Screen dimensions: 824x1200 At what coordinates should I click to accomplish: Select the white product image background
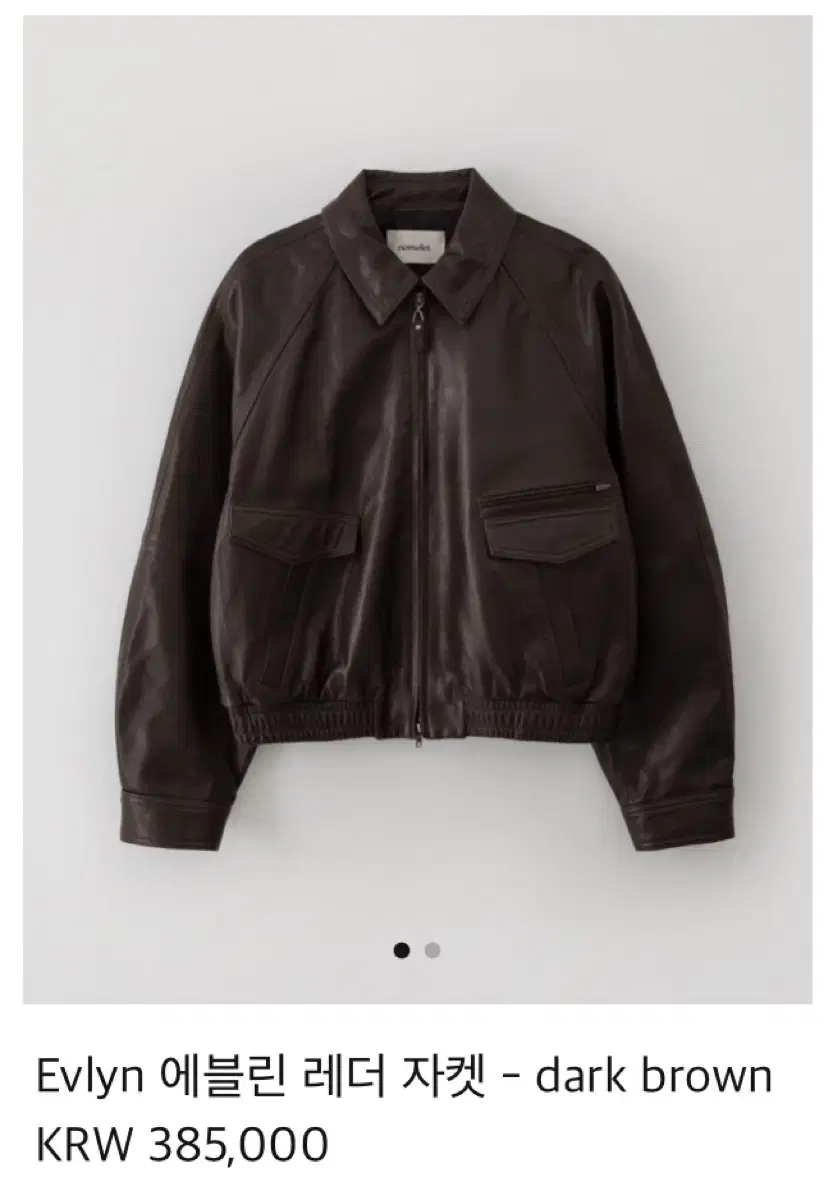click(x=120, y=150)
